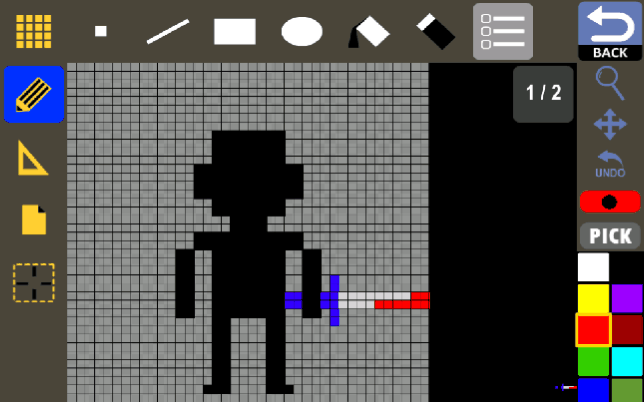Select the purple color swatch
Image resolution: width=644 pixels, height=402 pixels.
[x=627, y=298]
